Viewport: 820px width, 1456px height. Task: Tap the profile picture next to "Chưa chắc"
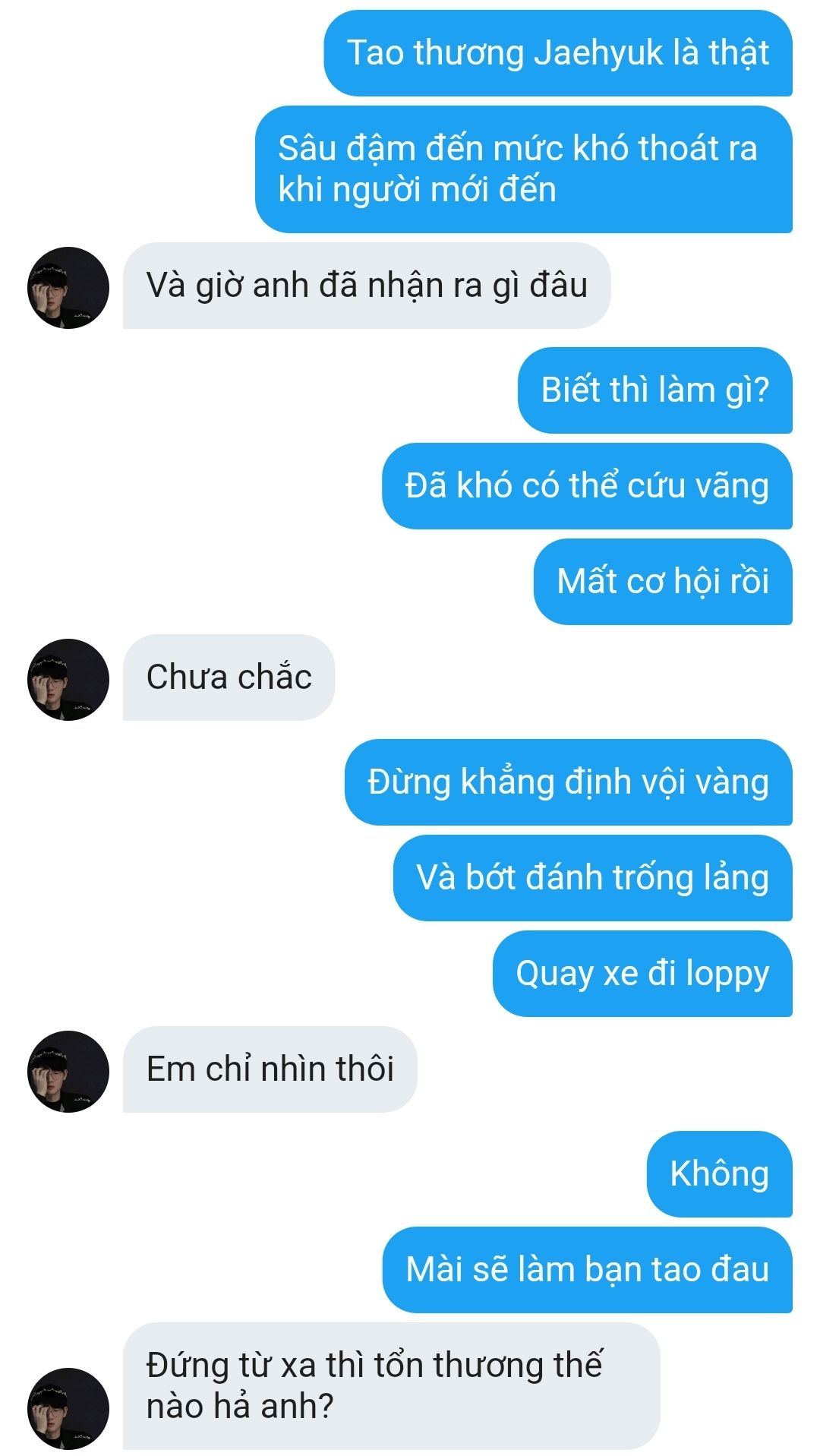click(68, 680)
